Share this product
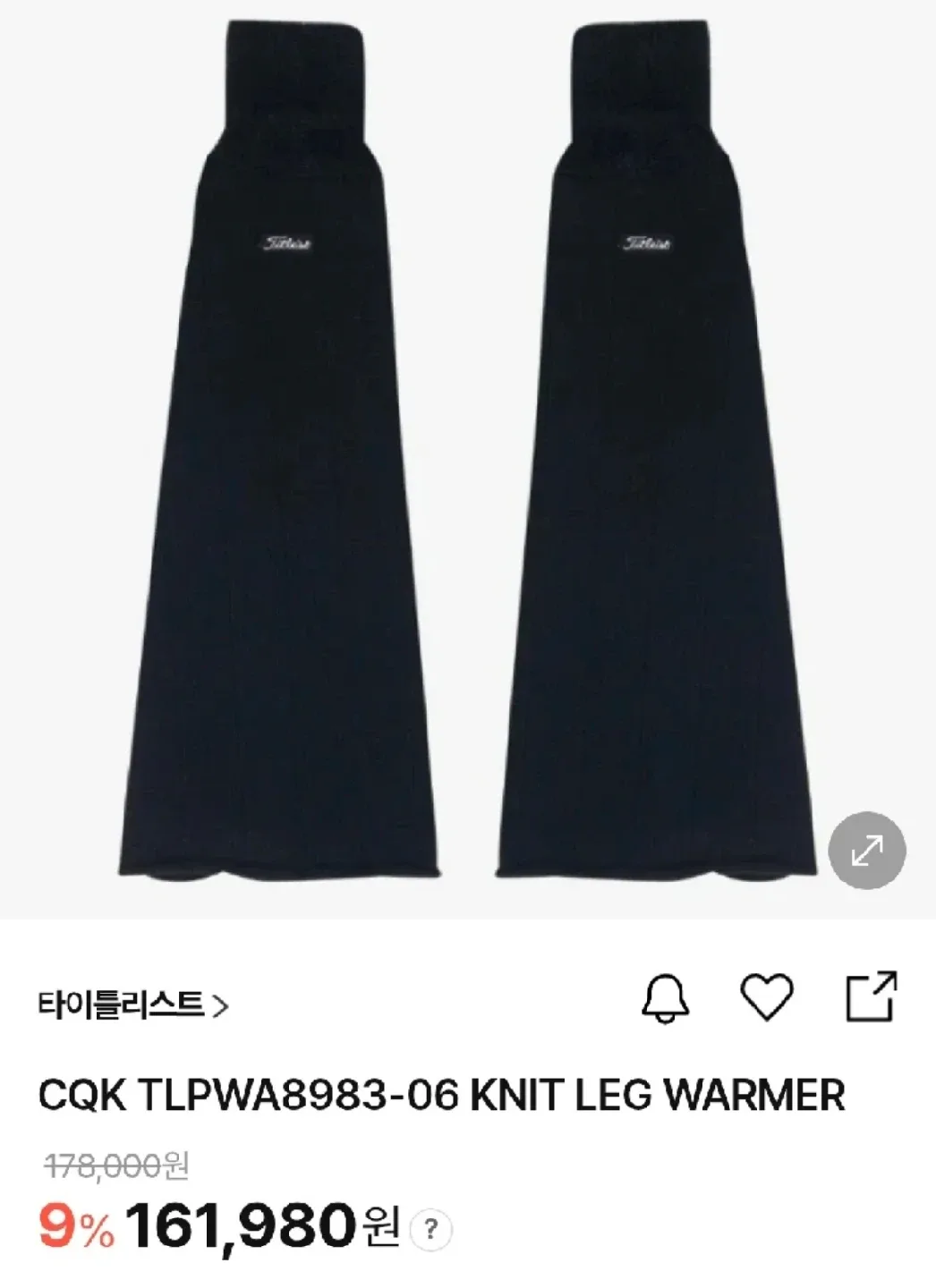 tap(871, 996)
